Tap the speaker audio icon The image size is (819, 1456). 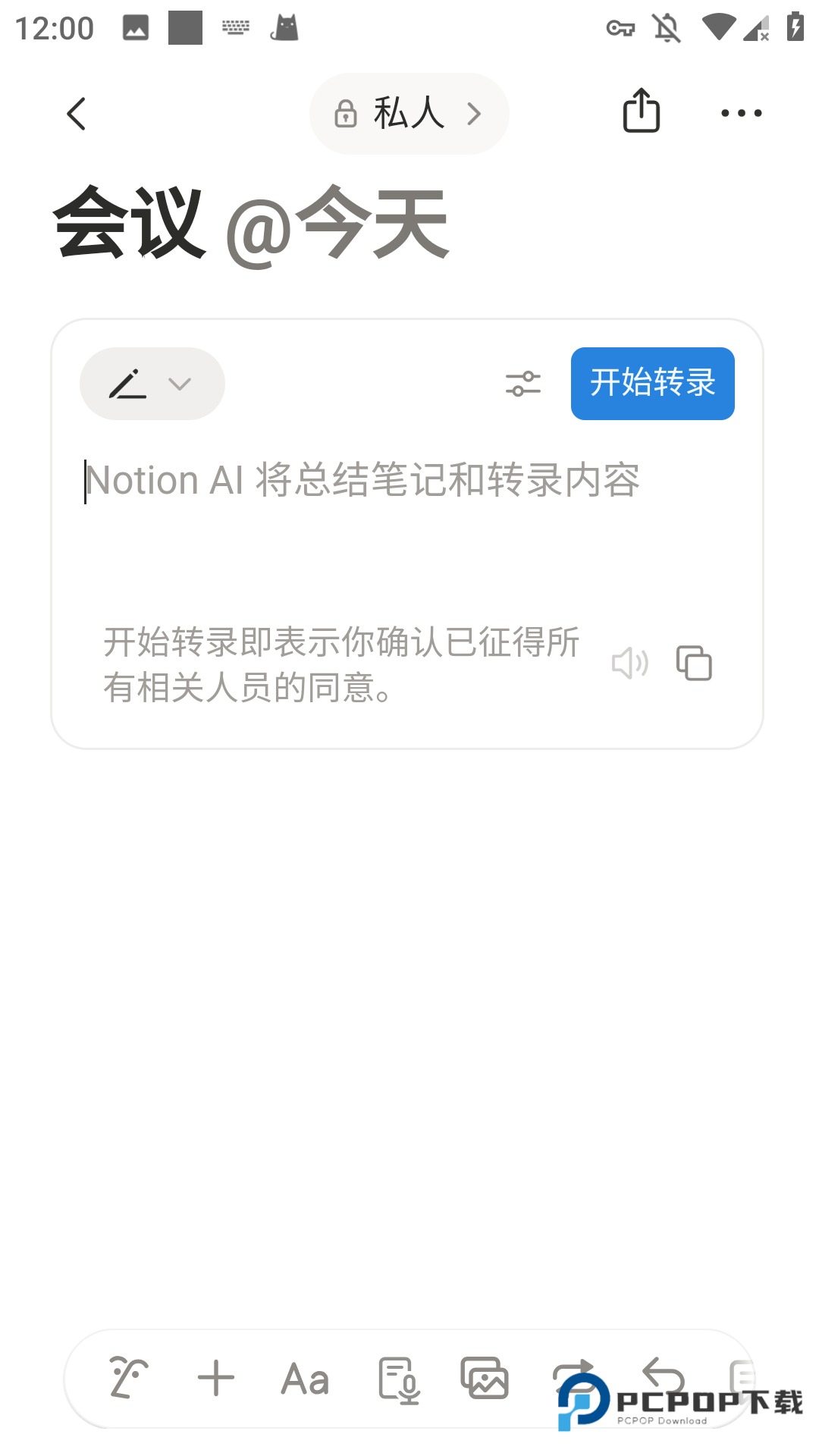(x=629, y=664)
